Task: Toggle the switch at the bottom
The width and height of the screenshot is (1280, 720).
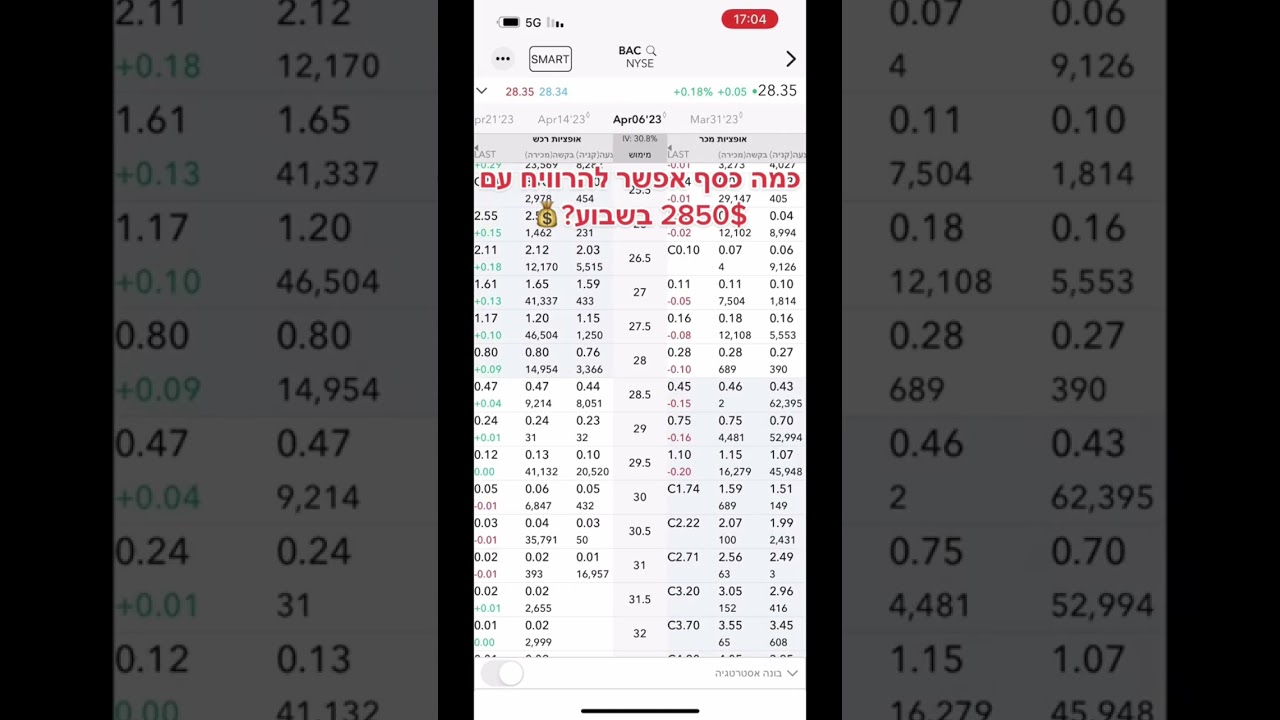Action: coord(504,673)
